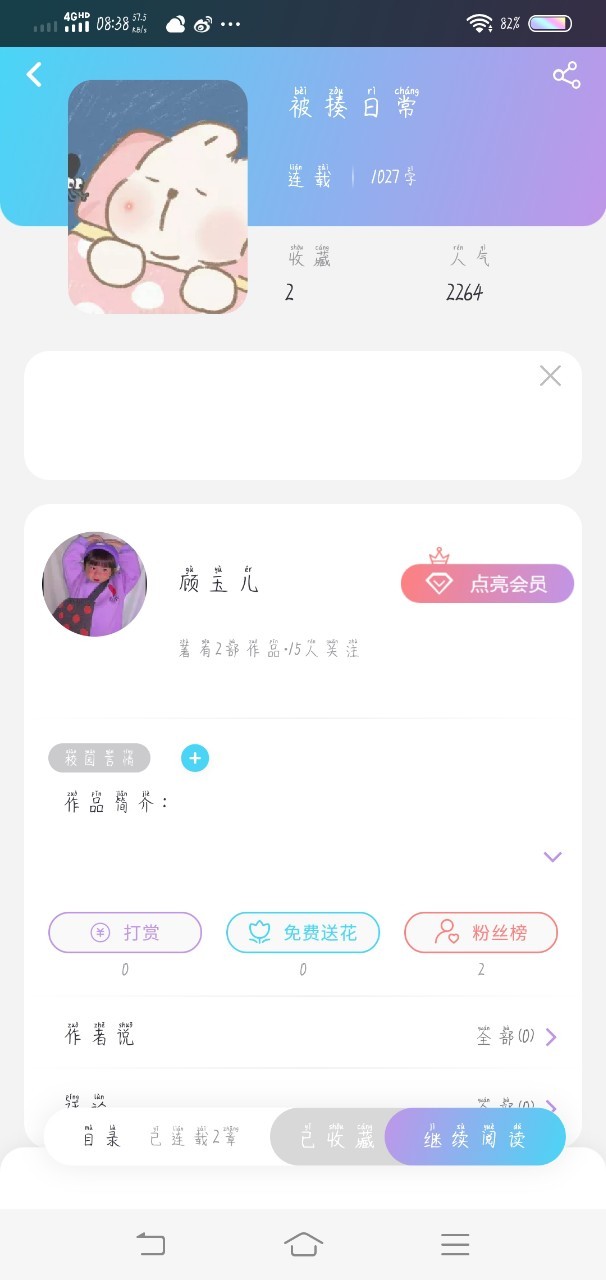Viewport: 606px width, 1280px height.
Task: Add a tag with the plus icon
Action: tap(195, 758)
